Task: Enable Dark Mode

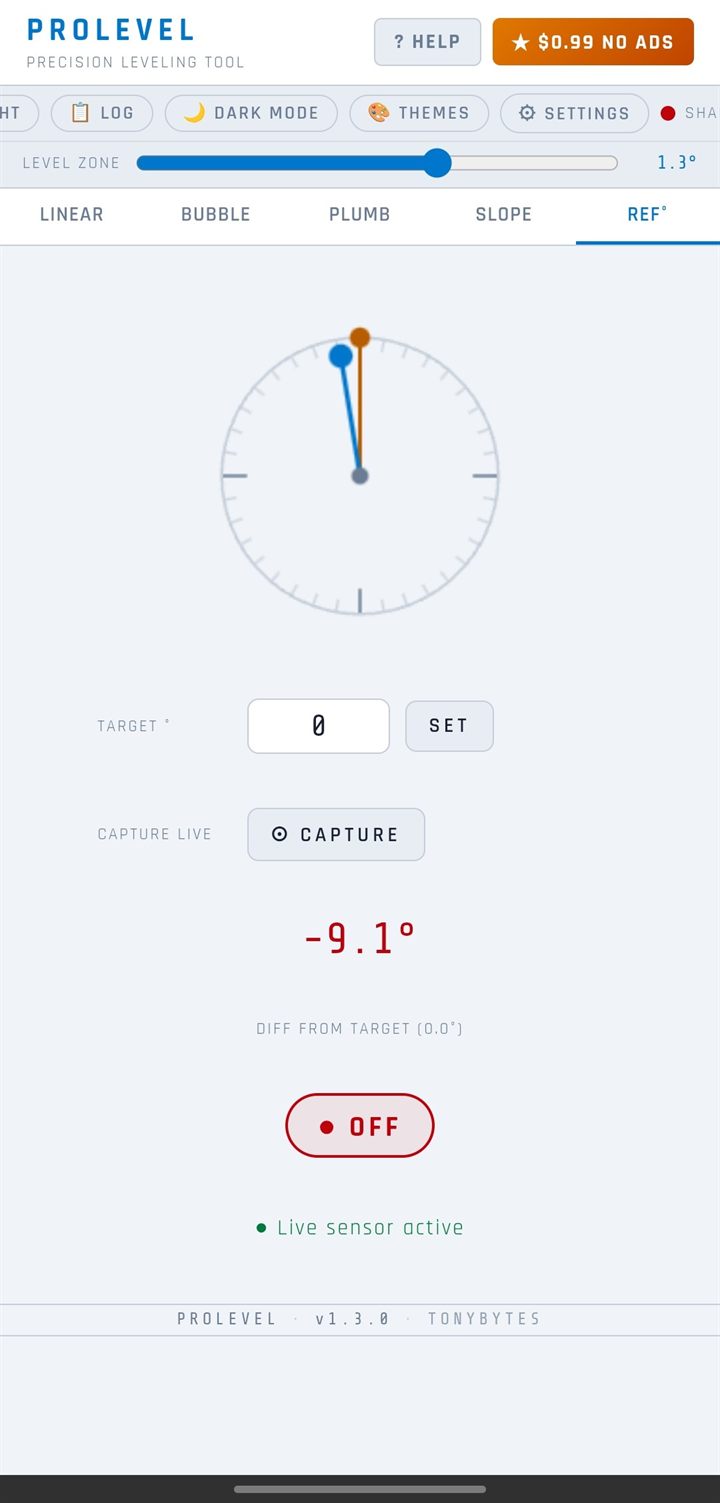Action: (251, 113)
